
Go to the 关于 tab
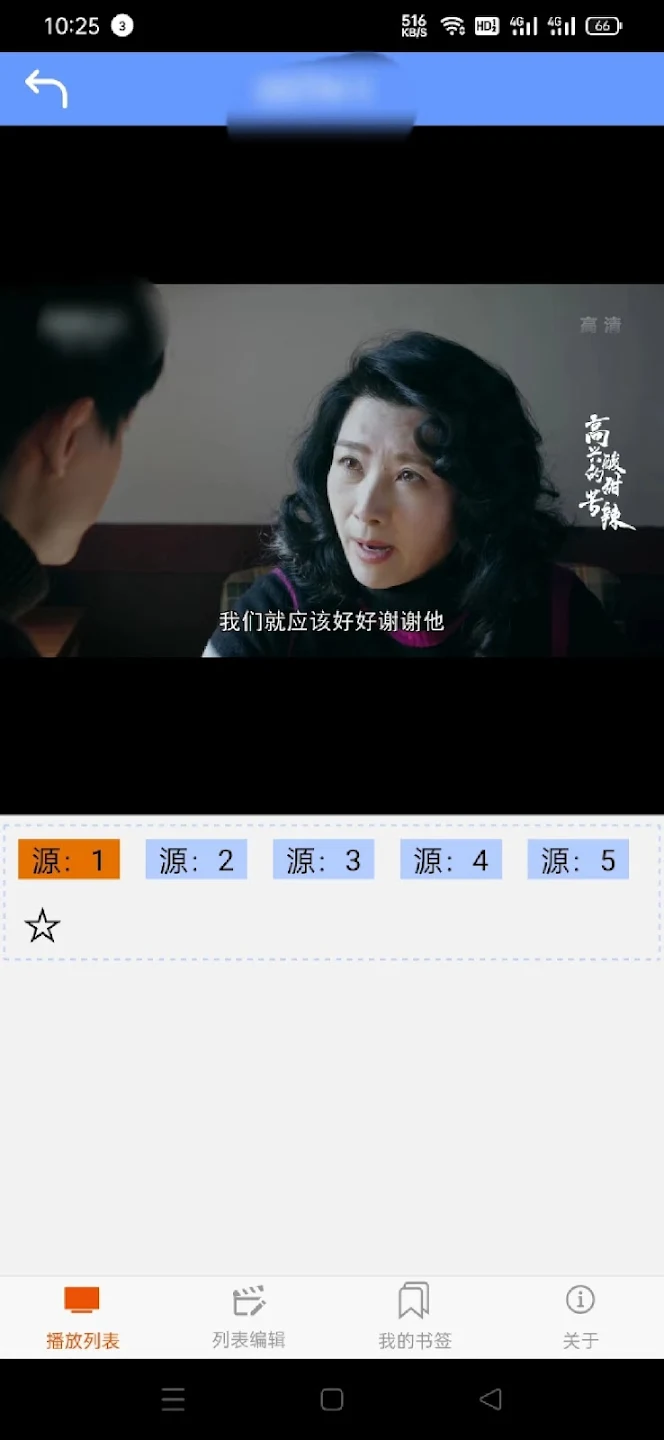[x=580, y=1318]
